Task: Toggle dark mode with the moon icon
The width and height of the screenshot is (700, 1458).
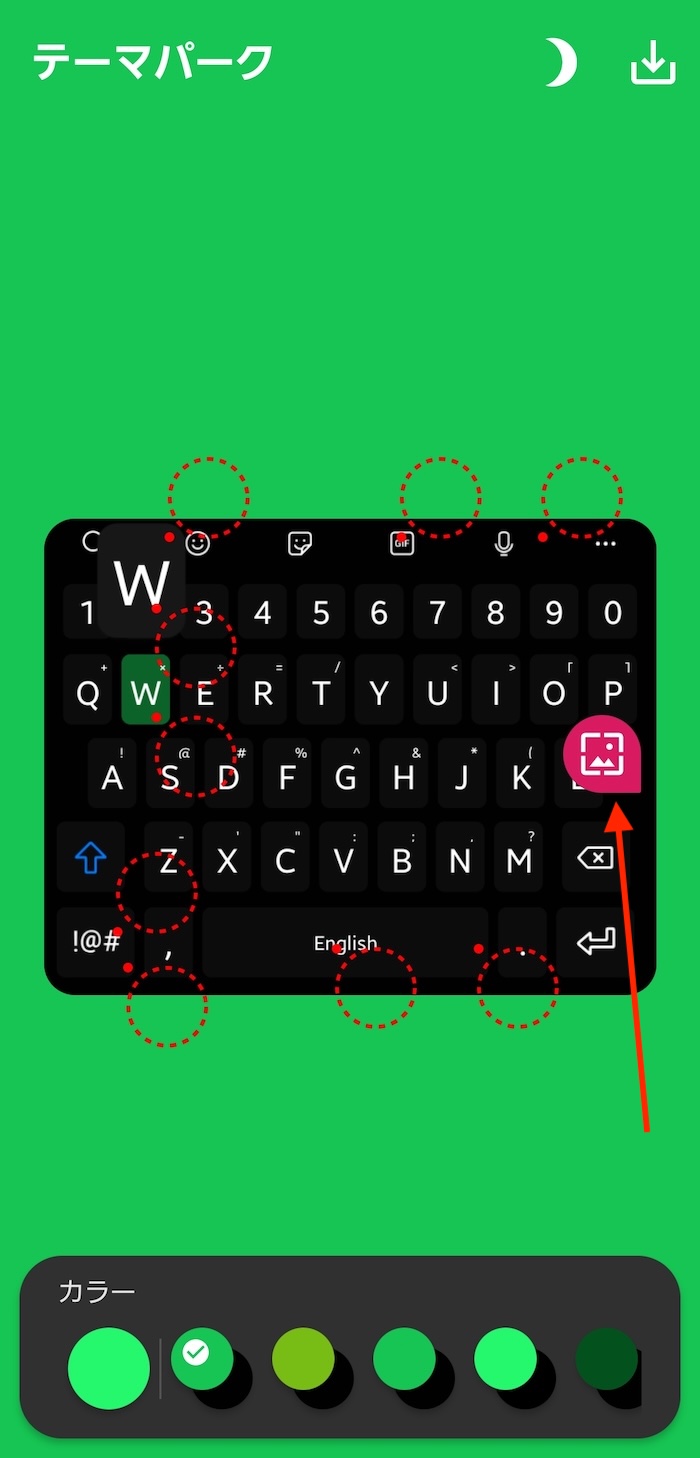Action: point(563,63)
